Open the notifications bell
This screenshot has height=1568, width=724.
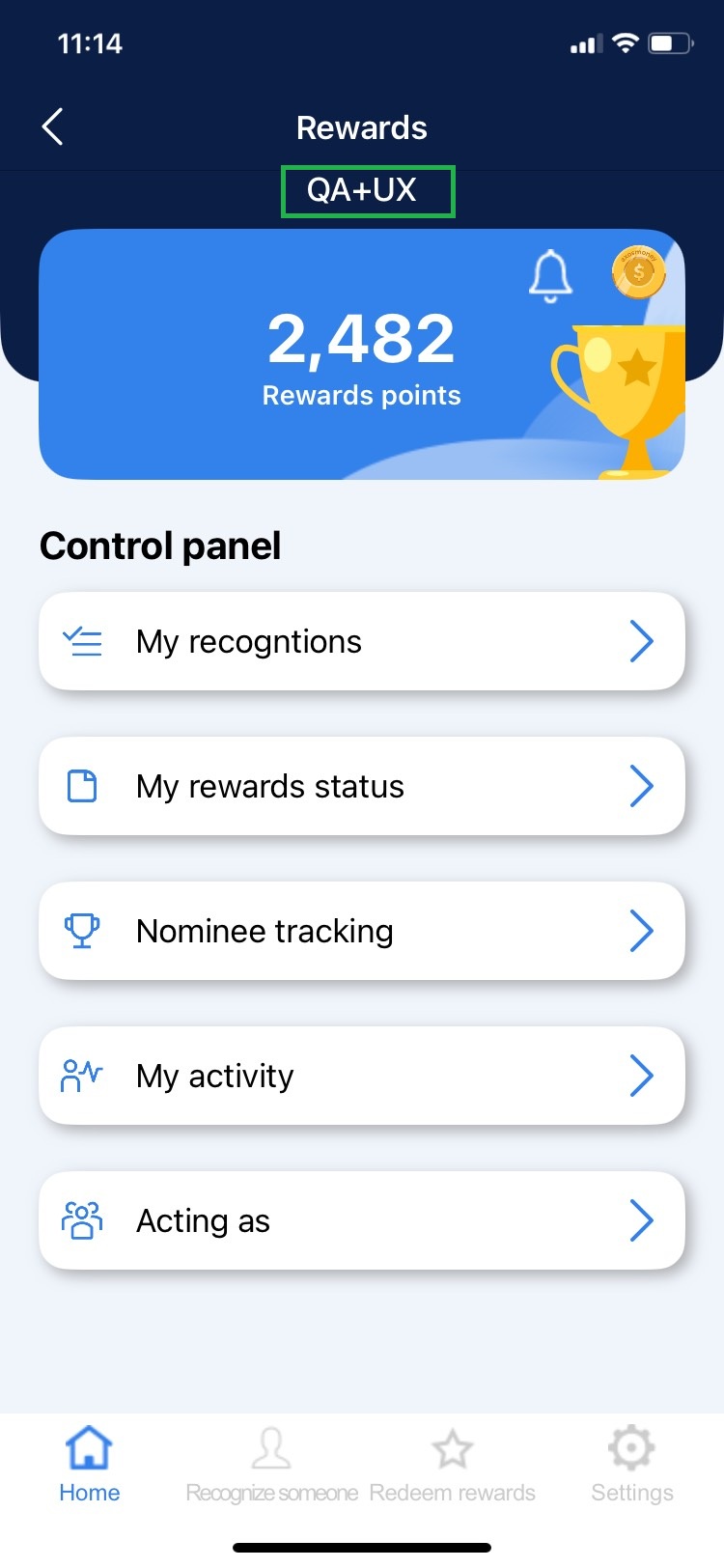click(x=550, y=275)
